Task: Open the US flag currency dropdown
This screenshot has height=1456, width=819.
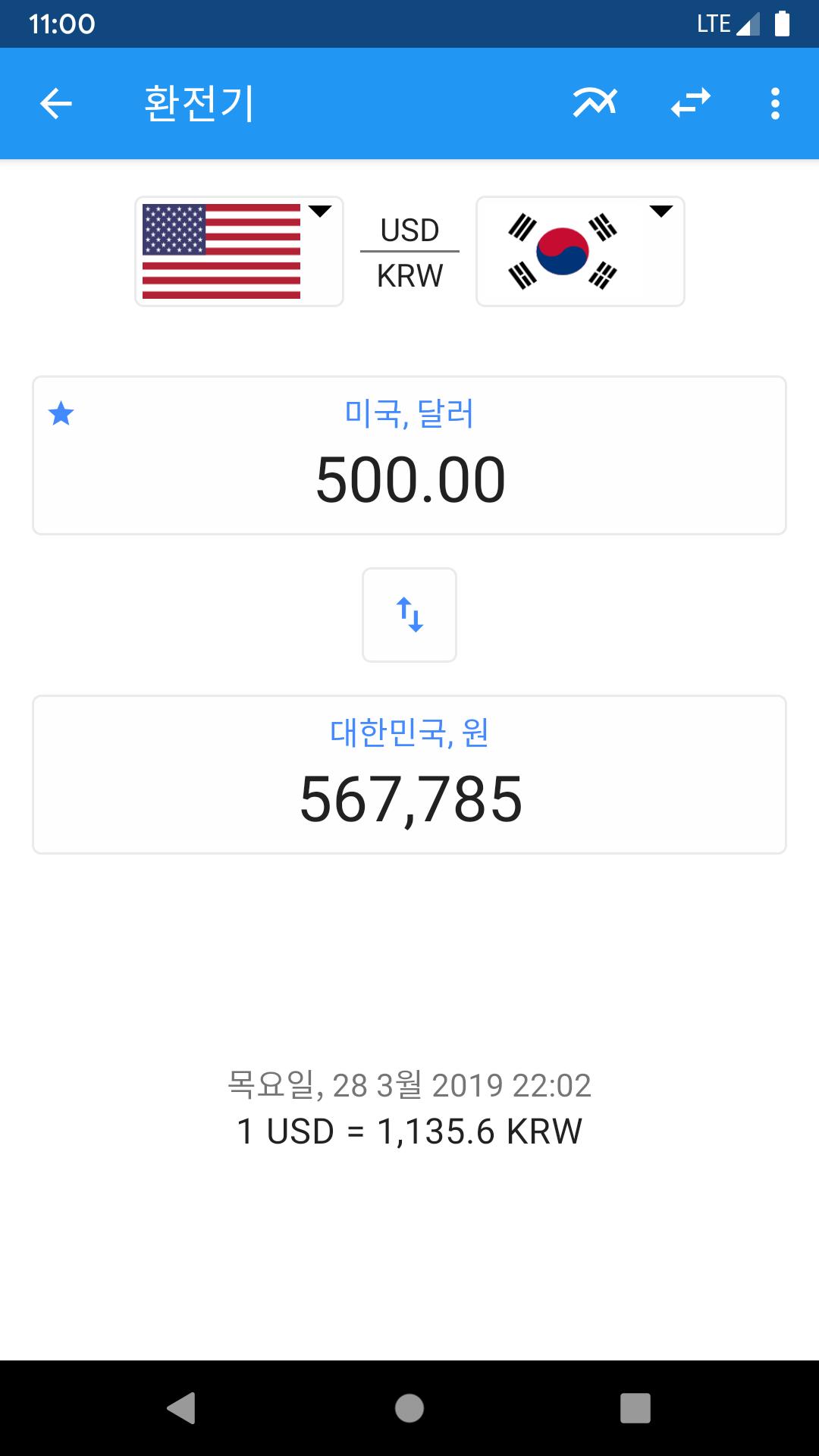Action: click(239, 251)
